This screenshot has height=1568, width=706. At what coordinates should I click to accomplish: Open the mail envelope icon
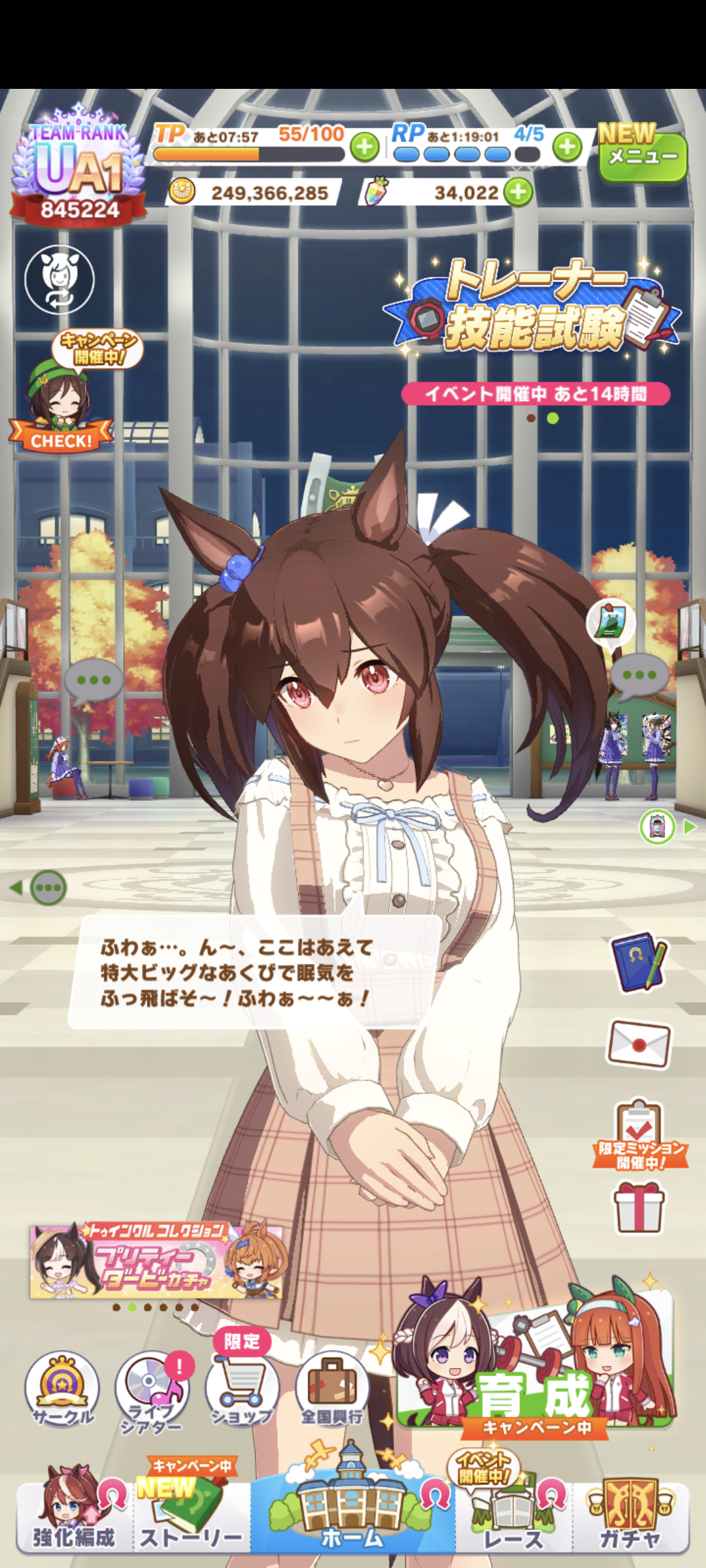[x=639, y=1044]
